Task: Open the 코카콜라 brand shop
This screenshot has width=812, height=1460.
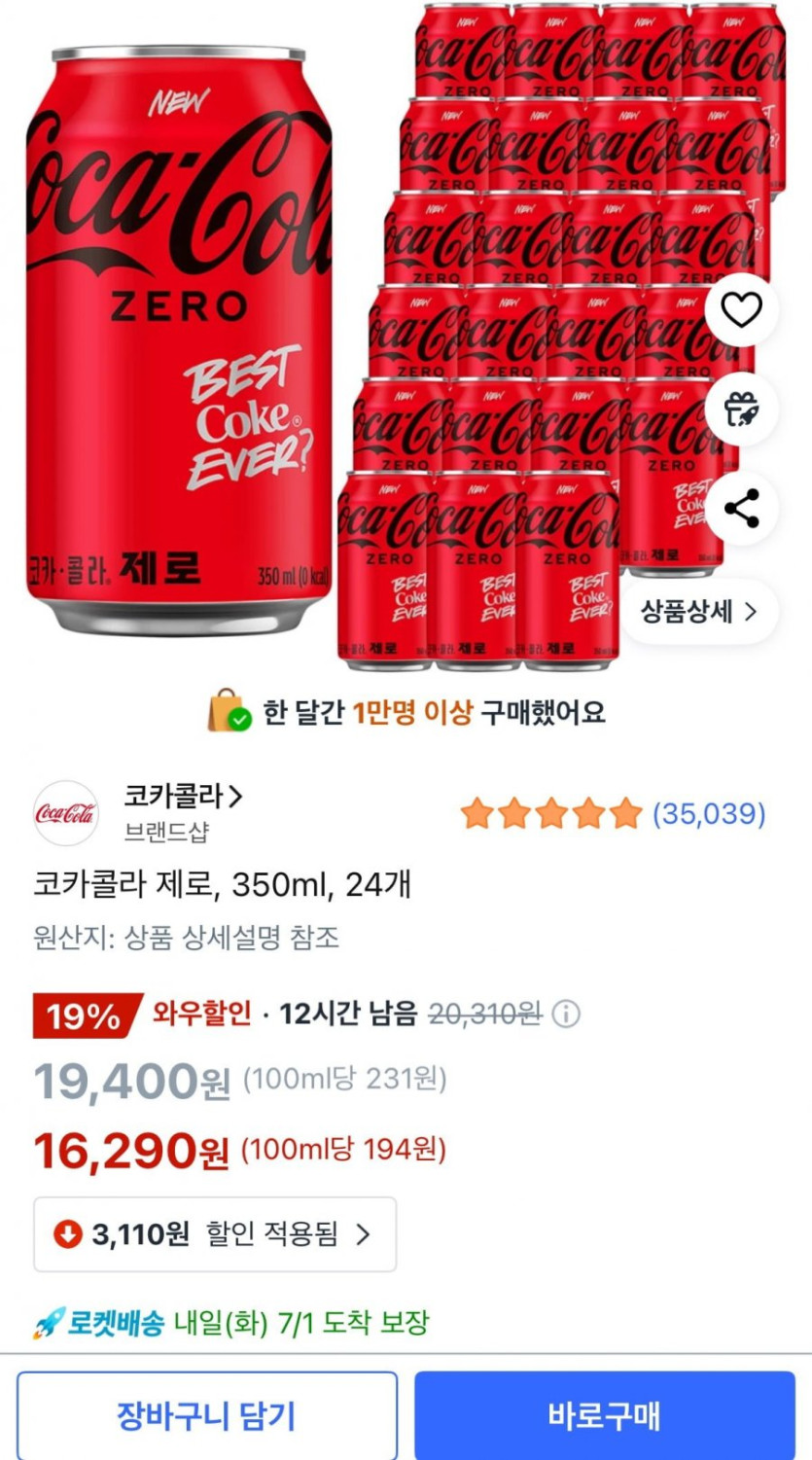Action: click(x=183, y=798)
